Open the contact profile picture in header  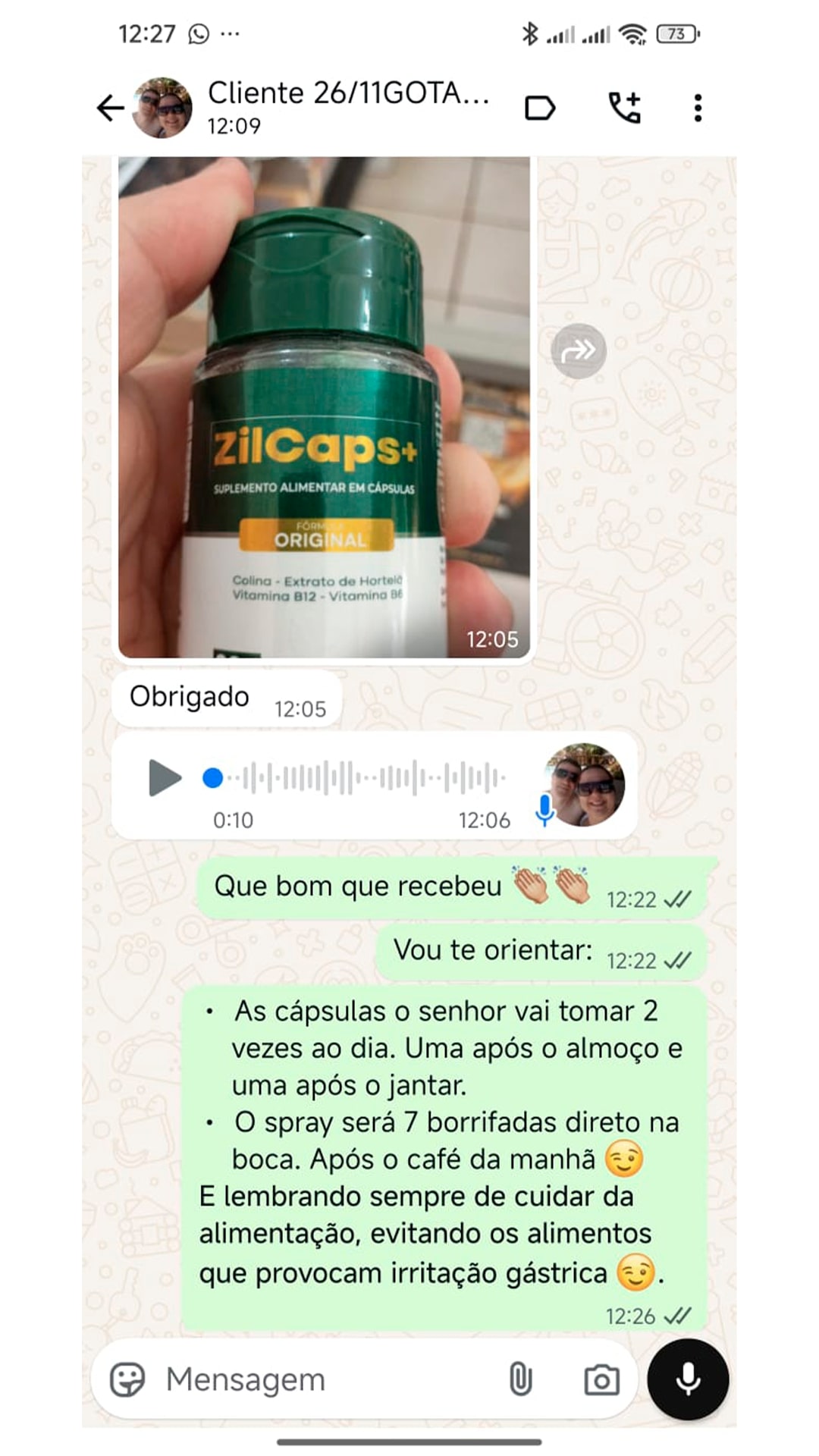[162, 108]
